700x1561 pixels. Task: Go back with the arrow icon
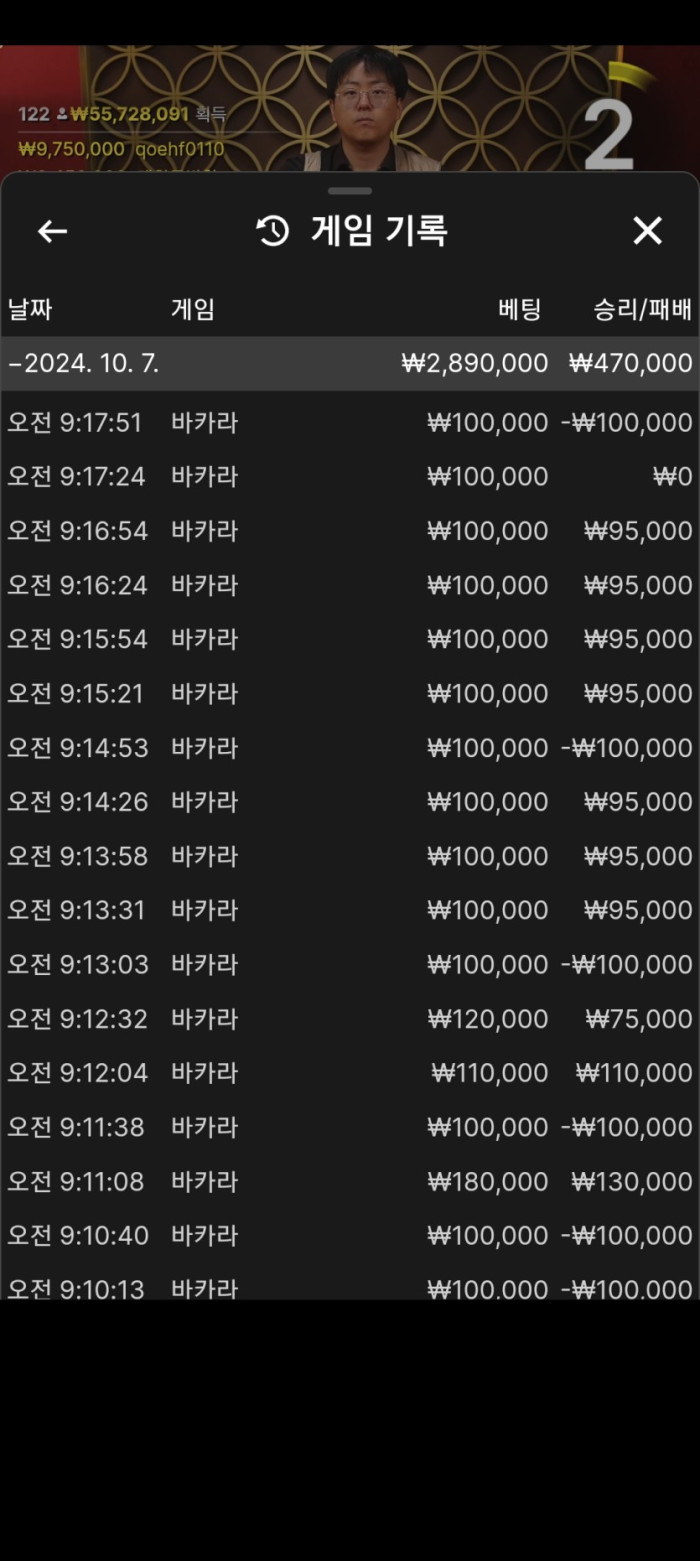point(52,232)
